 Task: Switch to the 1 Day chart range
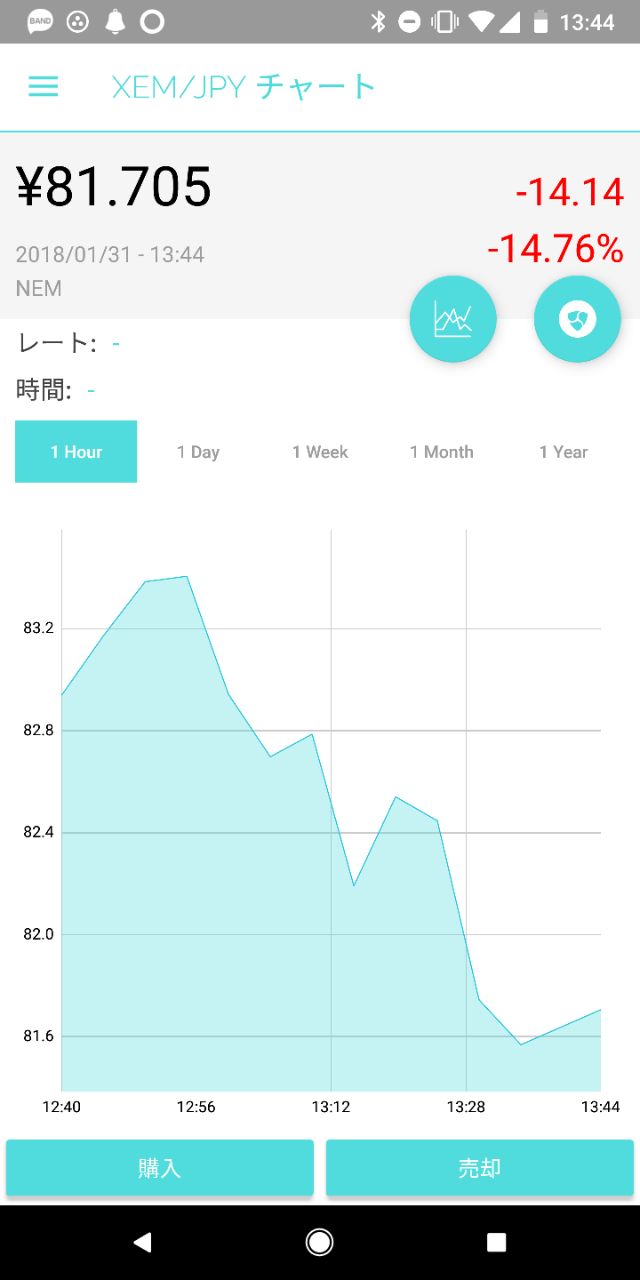coord(198,452)
